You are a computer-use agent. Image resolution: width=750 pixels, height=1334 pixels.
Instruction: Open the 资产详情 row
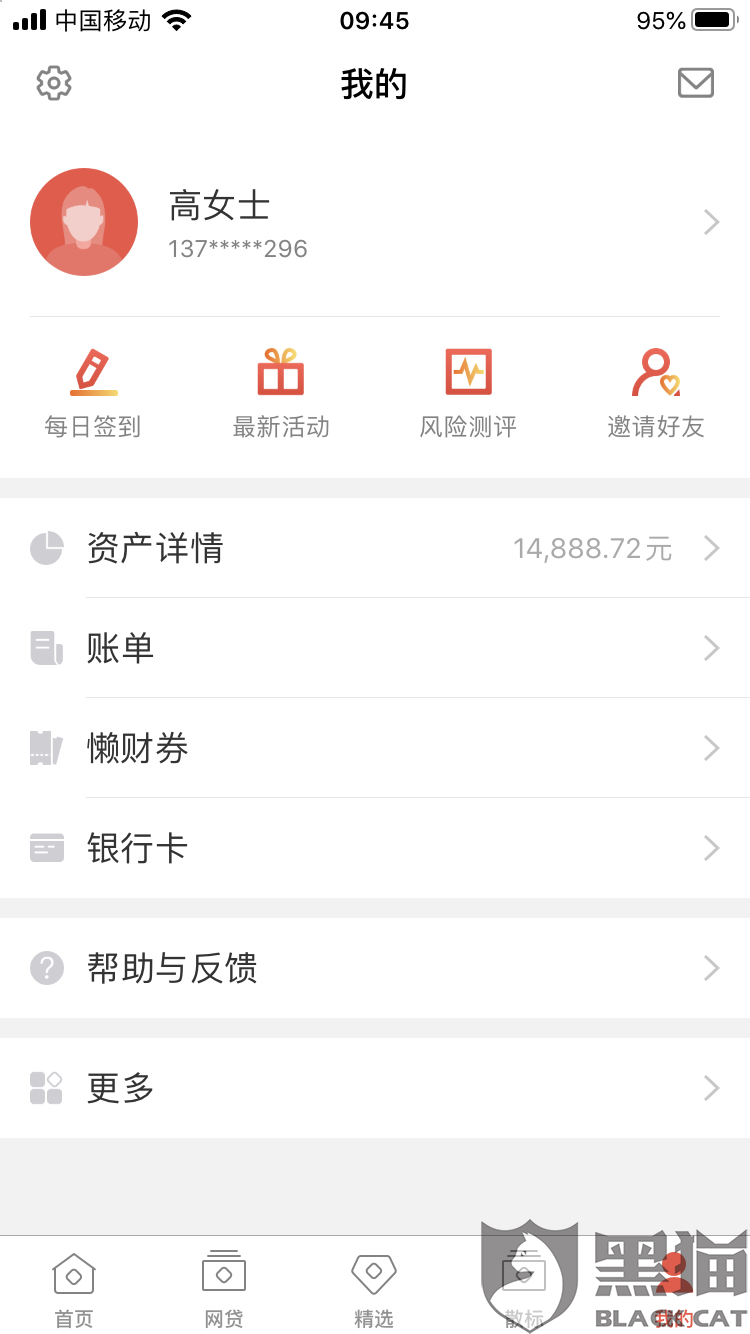tap(375, 548)
